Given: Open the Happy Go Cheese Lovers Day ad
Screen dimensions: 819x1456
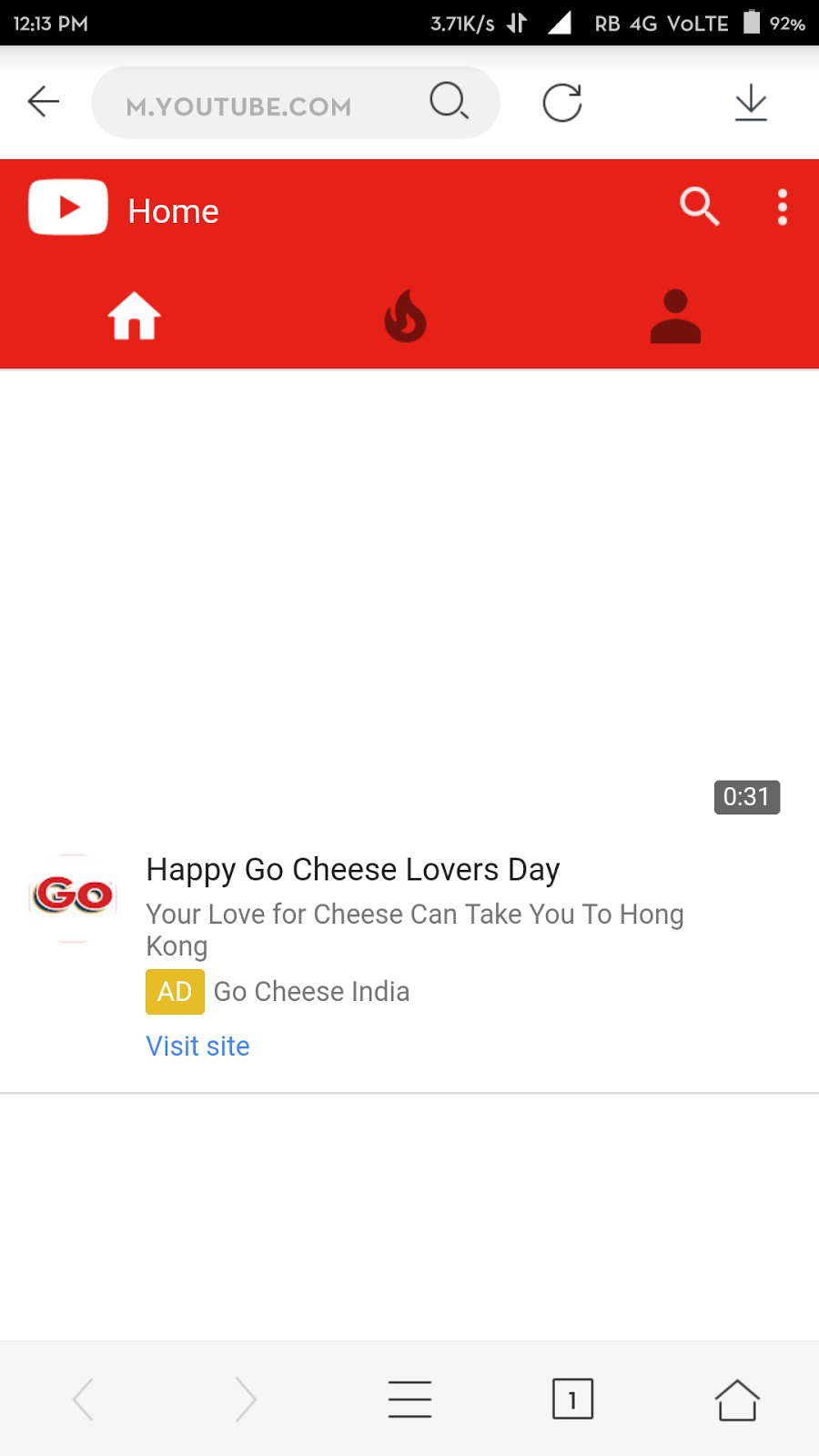Looking at the screenshot, I should [x=353, y=870].
